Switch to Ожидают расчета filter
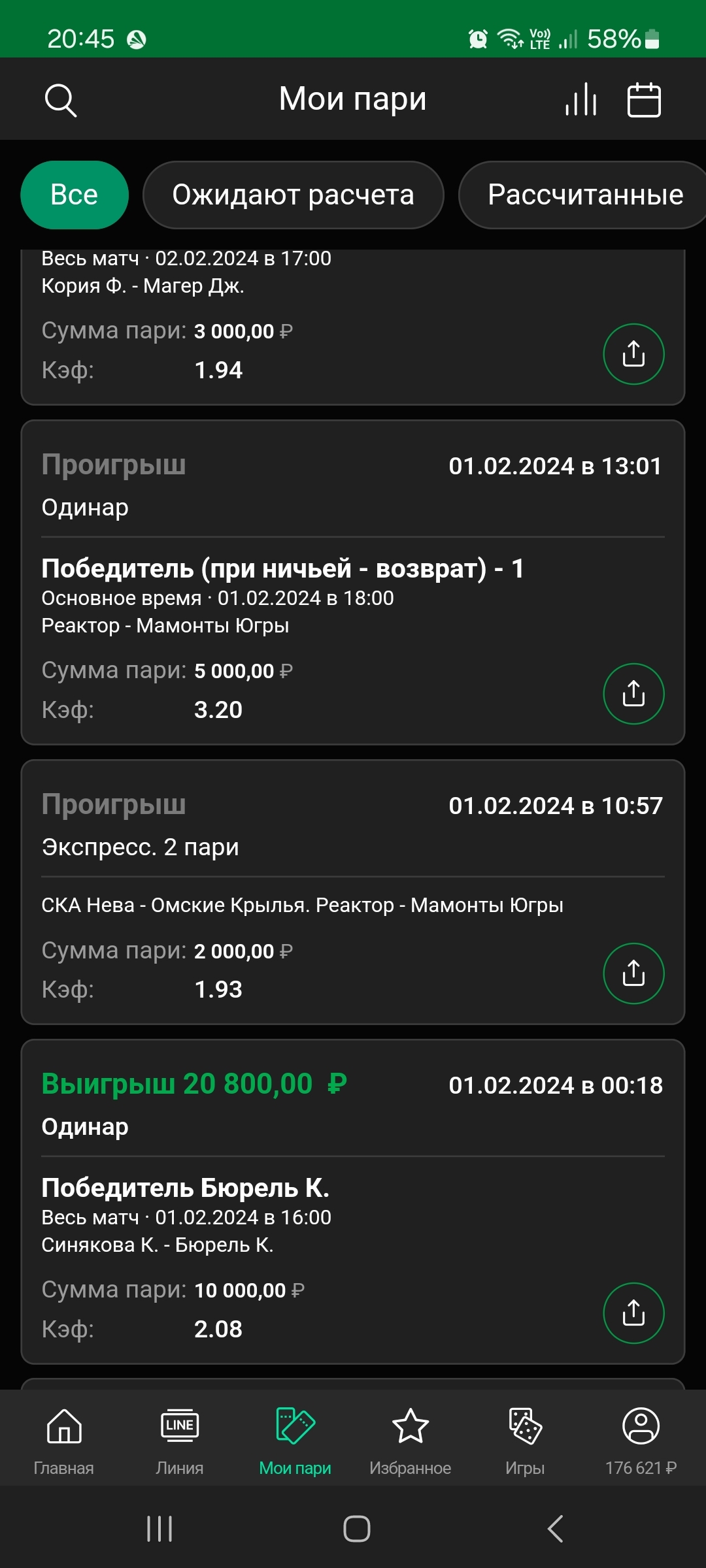 click(294, 195)
